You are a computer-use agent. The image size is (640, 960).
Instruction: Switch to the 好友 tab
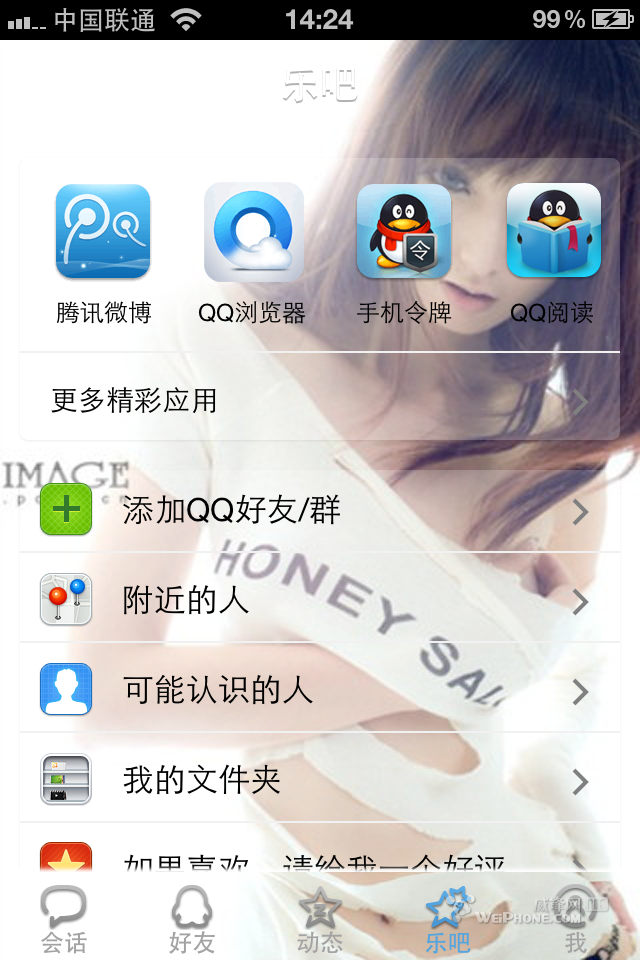(x=192, y=918)
